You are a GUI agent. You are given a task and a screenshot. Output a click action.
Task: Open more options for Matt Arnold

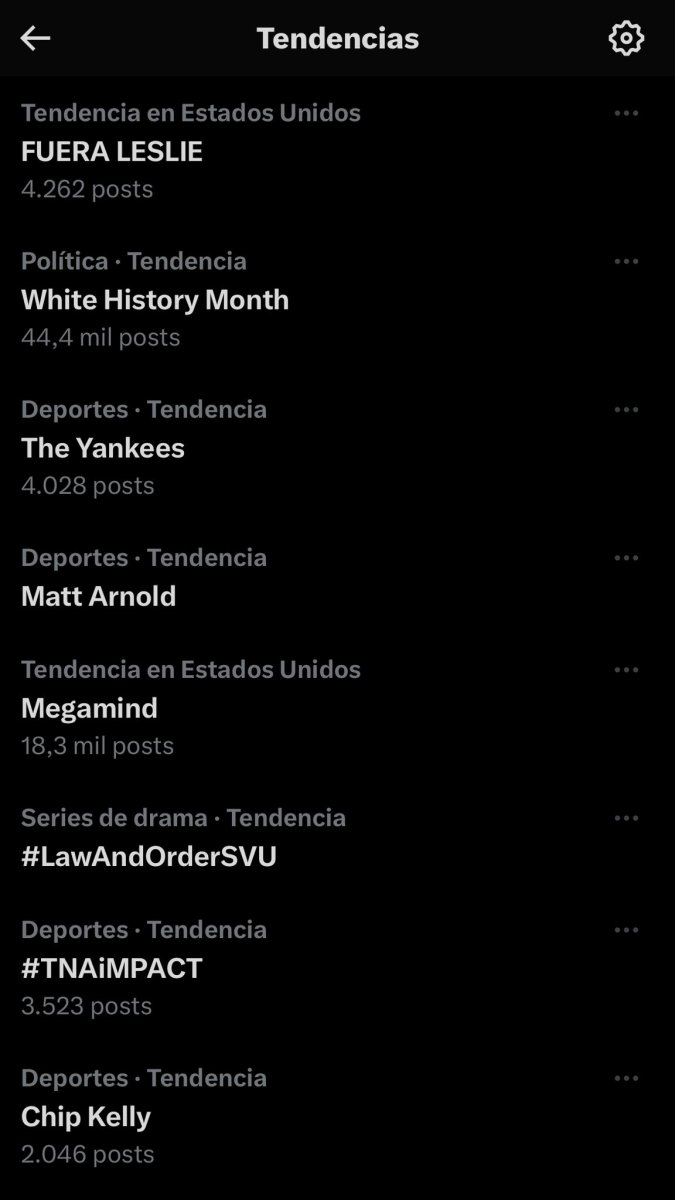coord(626,557)
